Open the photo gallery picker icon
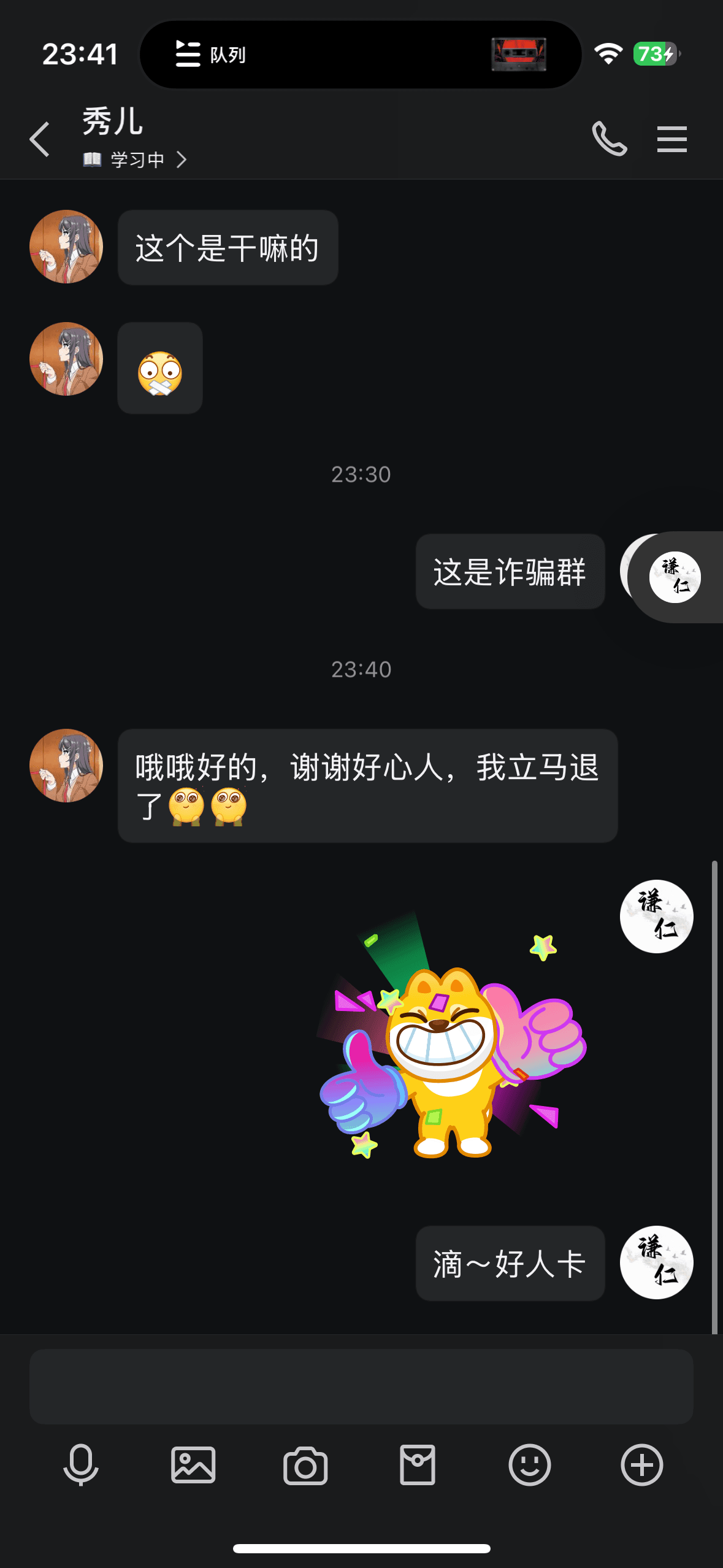The width and height of the screenshot is (723, 1568). [194, 1466]
